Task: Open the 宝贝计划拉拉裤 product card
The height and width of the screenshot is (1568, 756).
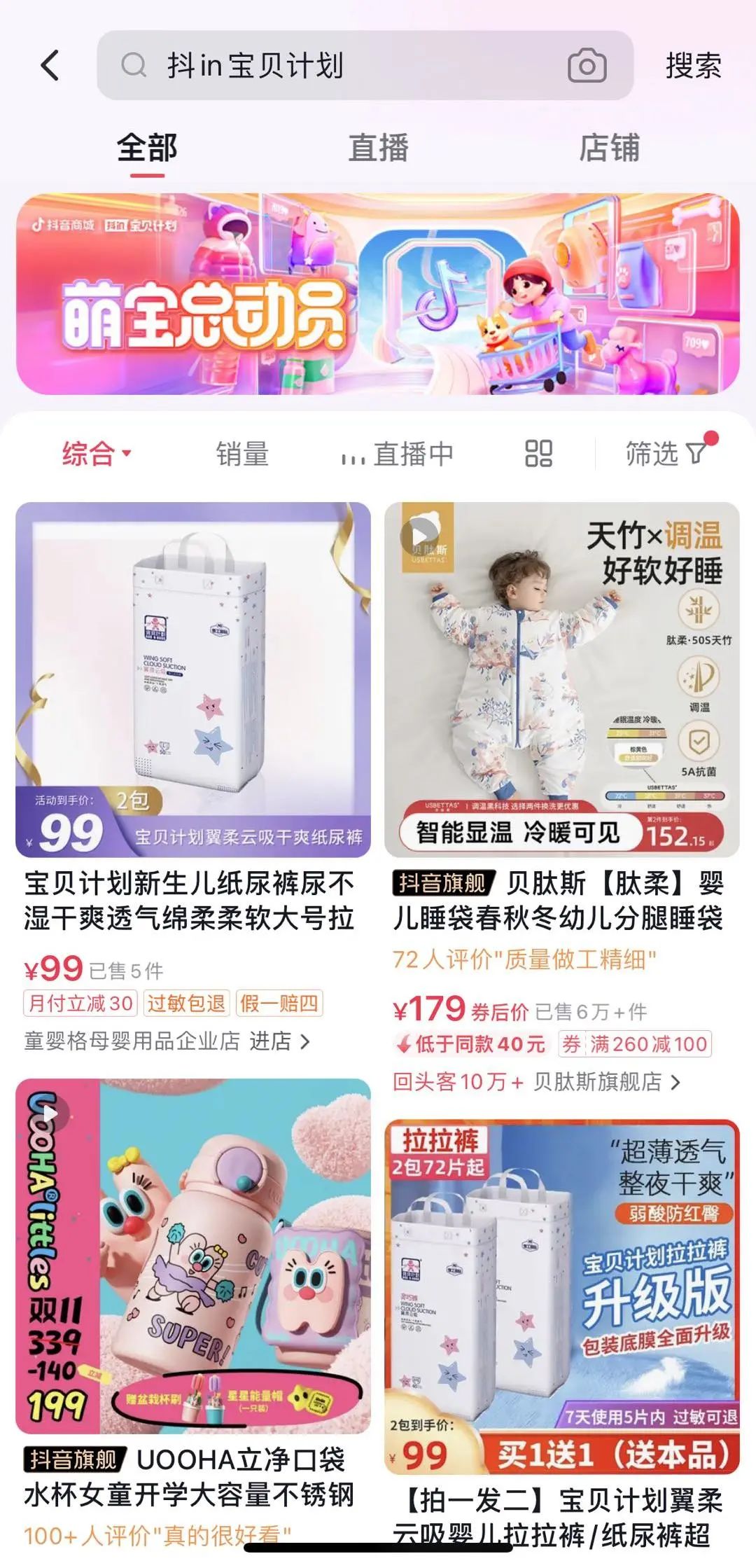Action: 561,1296
